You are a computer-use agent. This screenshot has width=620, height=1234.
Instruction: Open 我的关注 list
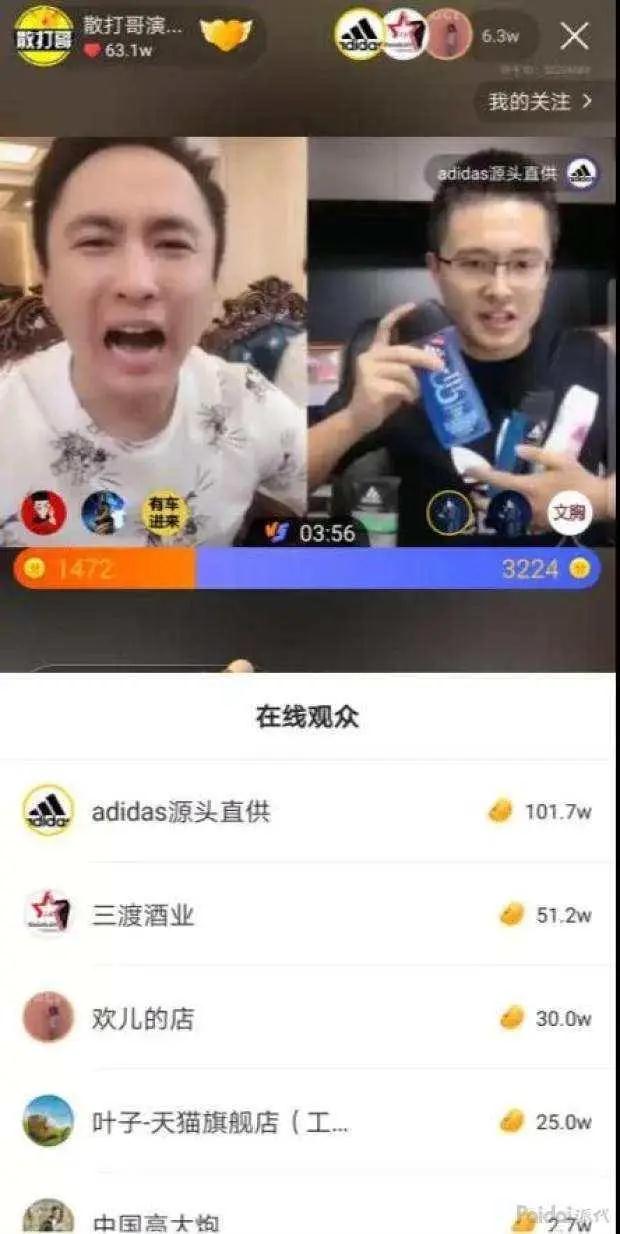tap(540, 101)
